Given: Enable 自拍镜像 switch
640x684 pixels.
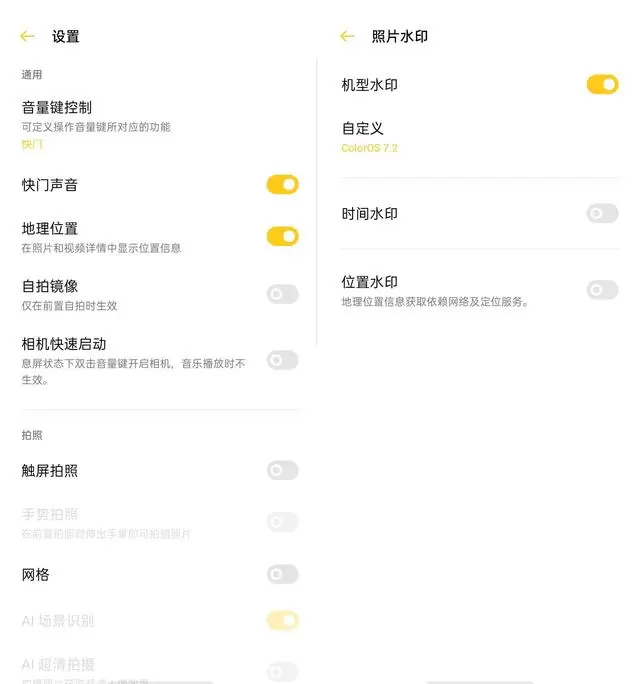Looking at the screenshot, I should tap(282, 294).
